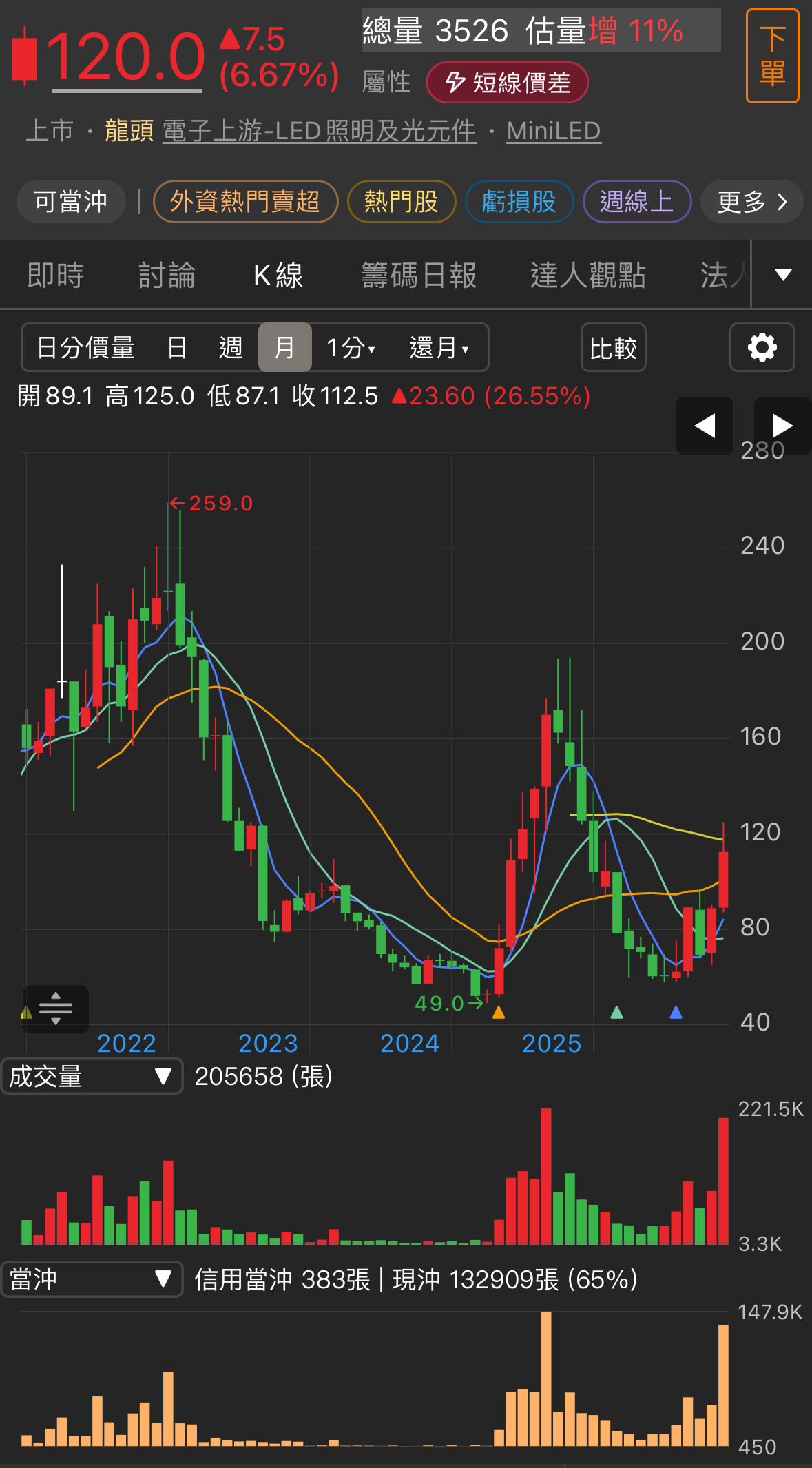The width and height of the screenshot is (812, 1468).
Task: Tap the 虧損股 filter tag
Action: pyautogui.click(x=519, y=201)
